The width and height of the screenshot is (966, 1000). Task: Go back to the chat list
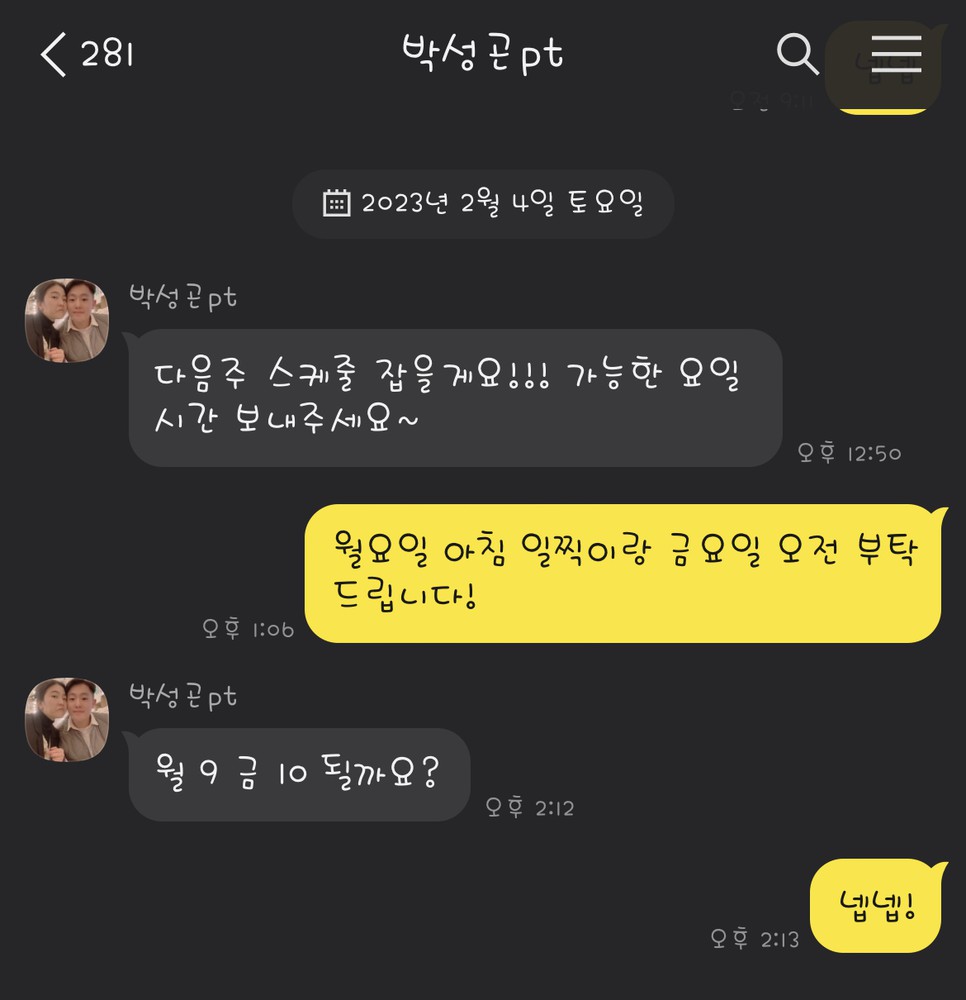point(54,55)
